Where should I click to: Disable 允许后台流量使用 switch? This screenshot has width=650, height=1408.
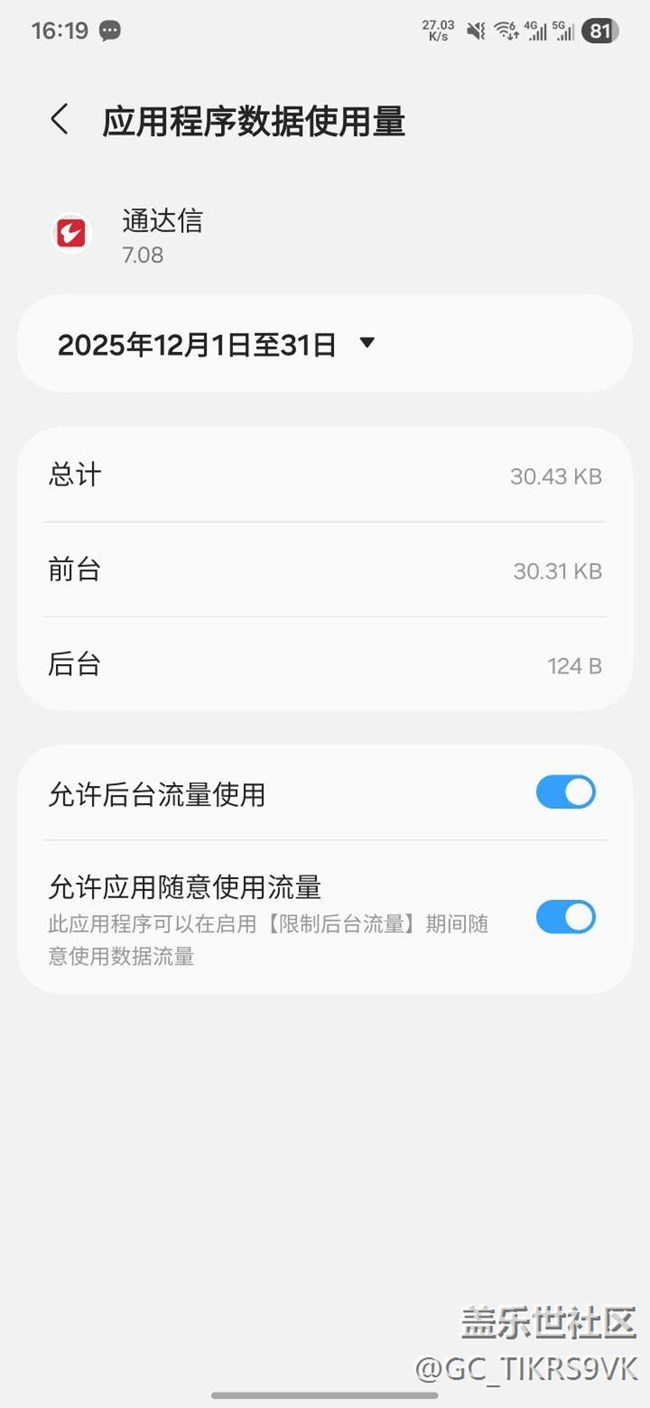tap(565, 793)
